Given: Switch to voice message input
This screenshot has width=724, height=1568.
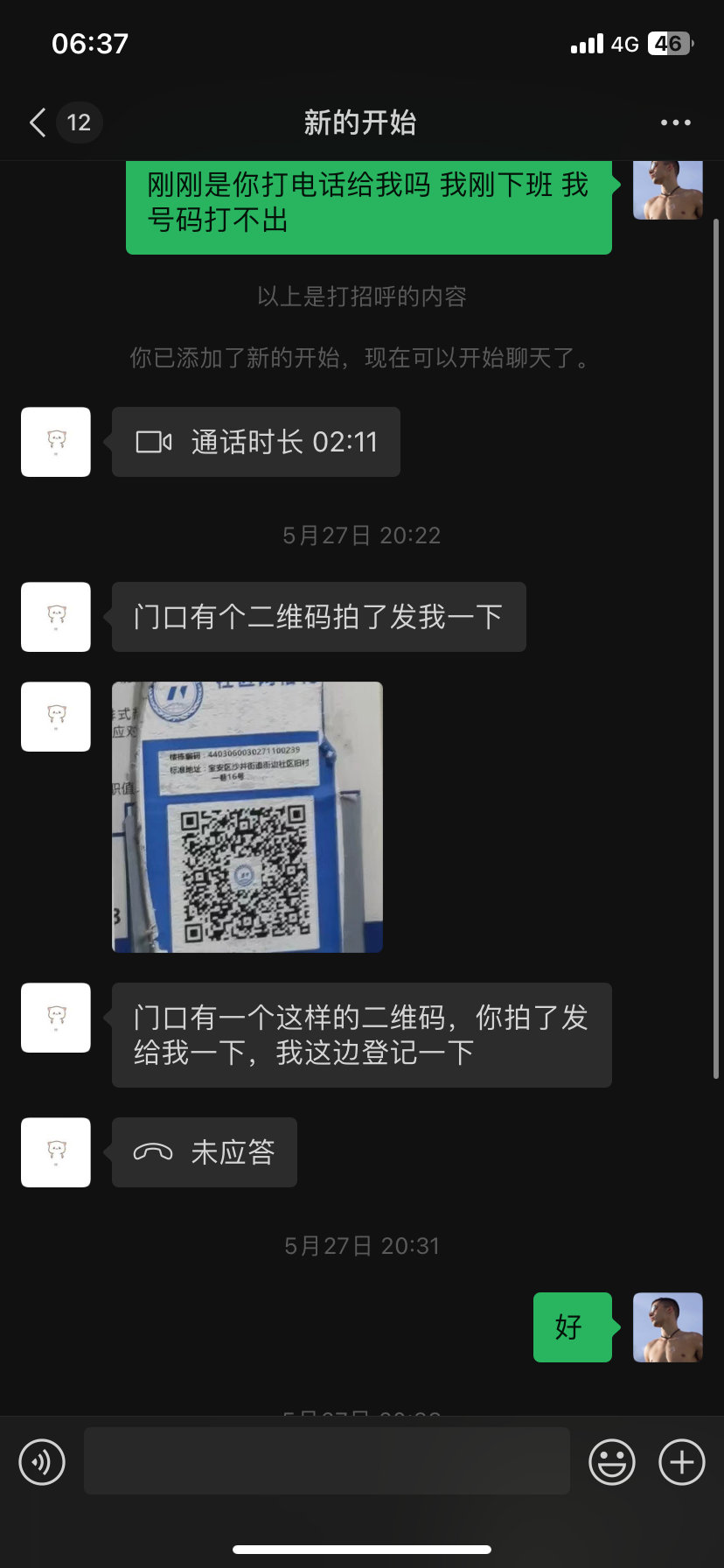Looking at the screenshot, I should coord(42,1462).
